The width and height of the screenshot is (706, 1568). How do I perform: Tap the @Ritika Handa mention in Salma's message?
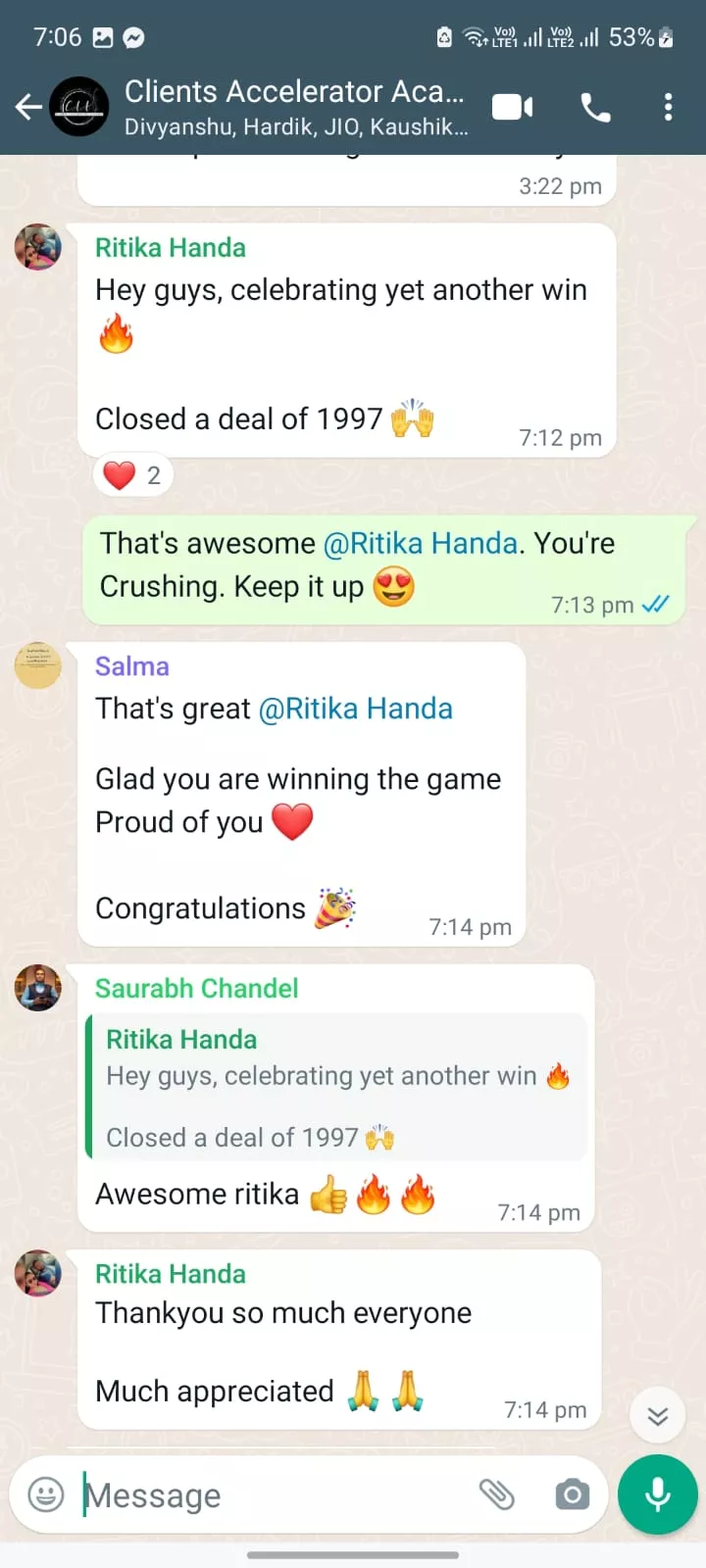[x=355, y=709]
